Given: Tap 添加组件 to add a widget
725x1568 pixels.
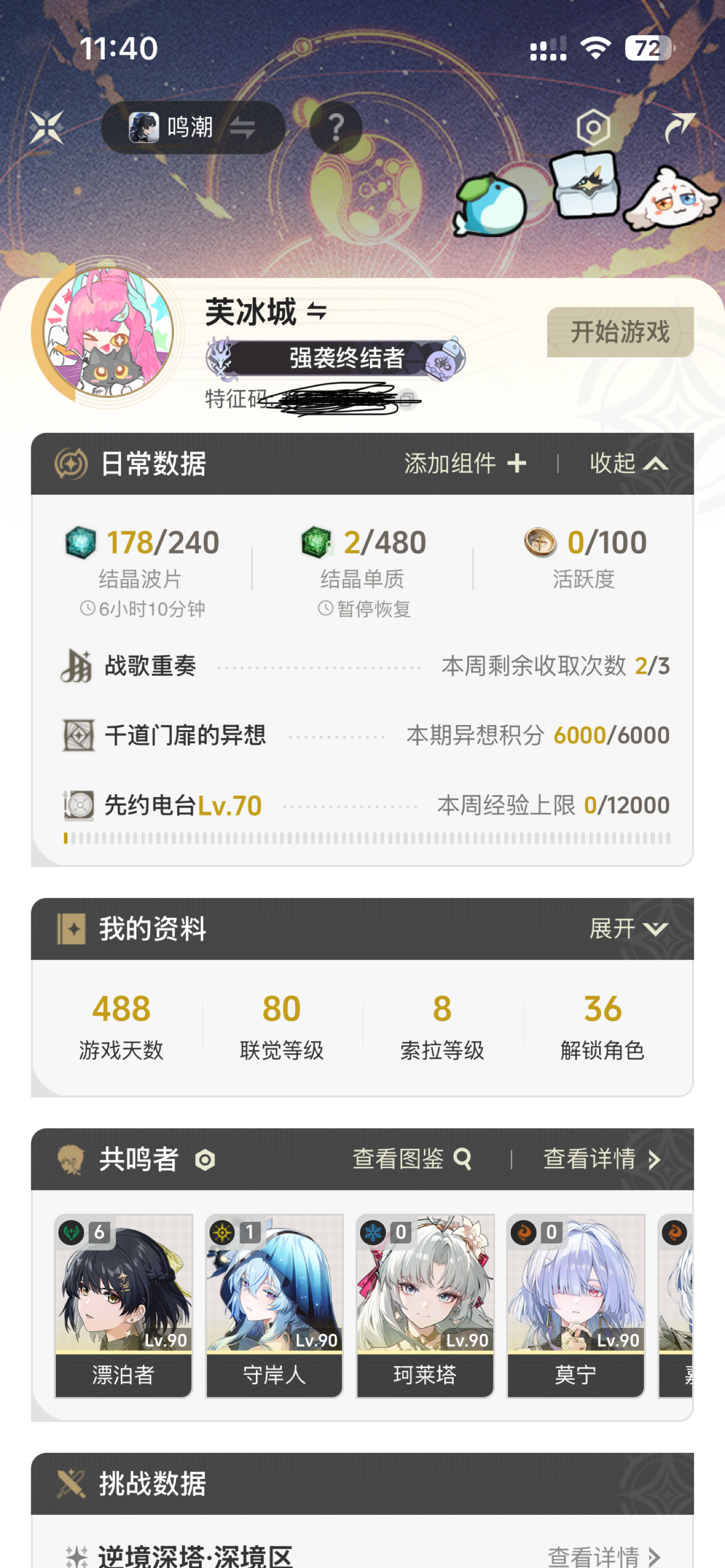Looking at the screenshot, I should point(466,463).
